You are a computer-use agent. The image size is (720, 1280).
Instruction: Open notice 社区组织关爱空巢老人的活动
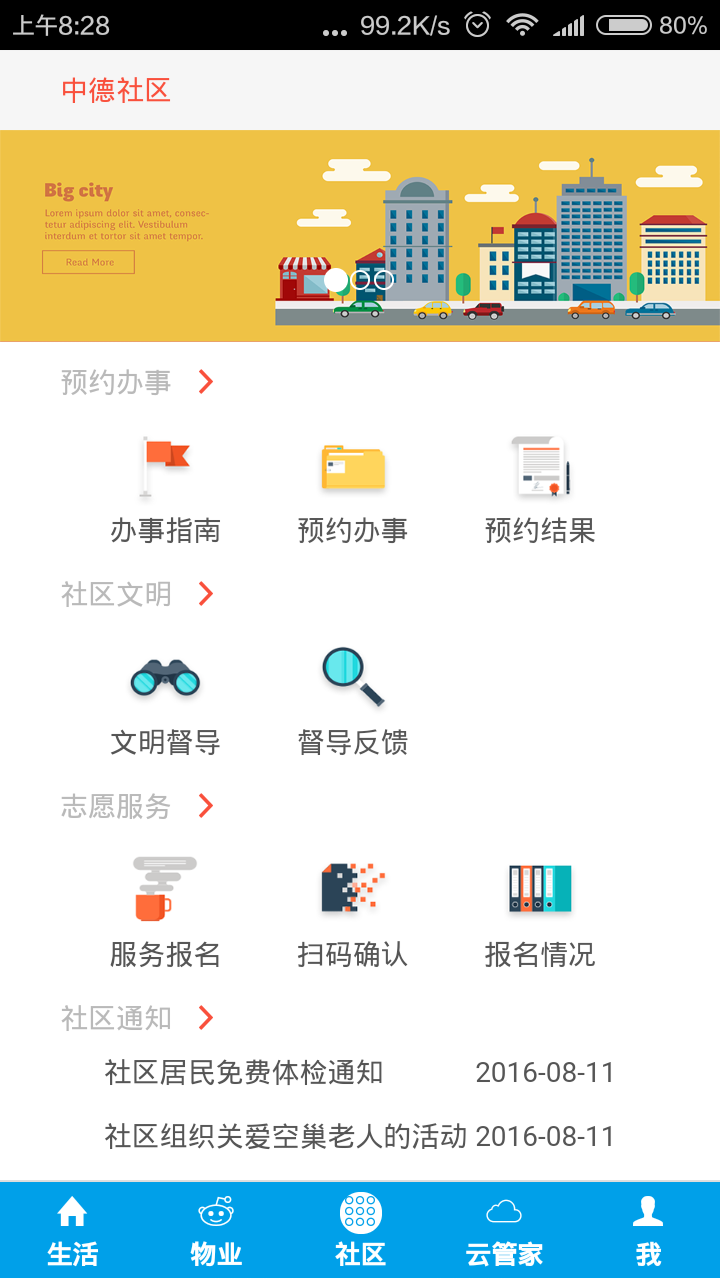[360, 1137]
